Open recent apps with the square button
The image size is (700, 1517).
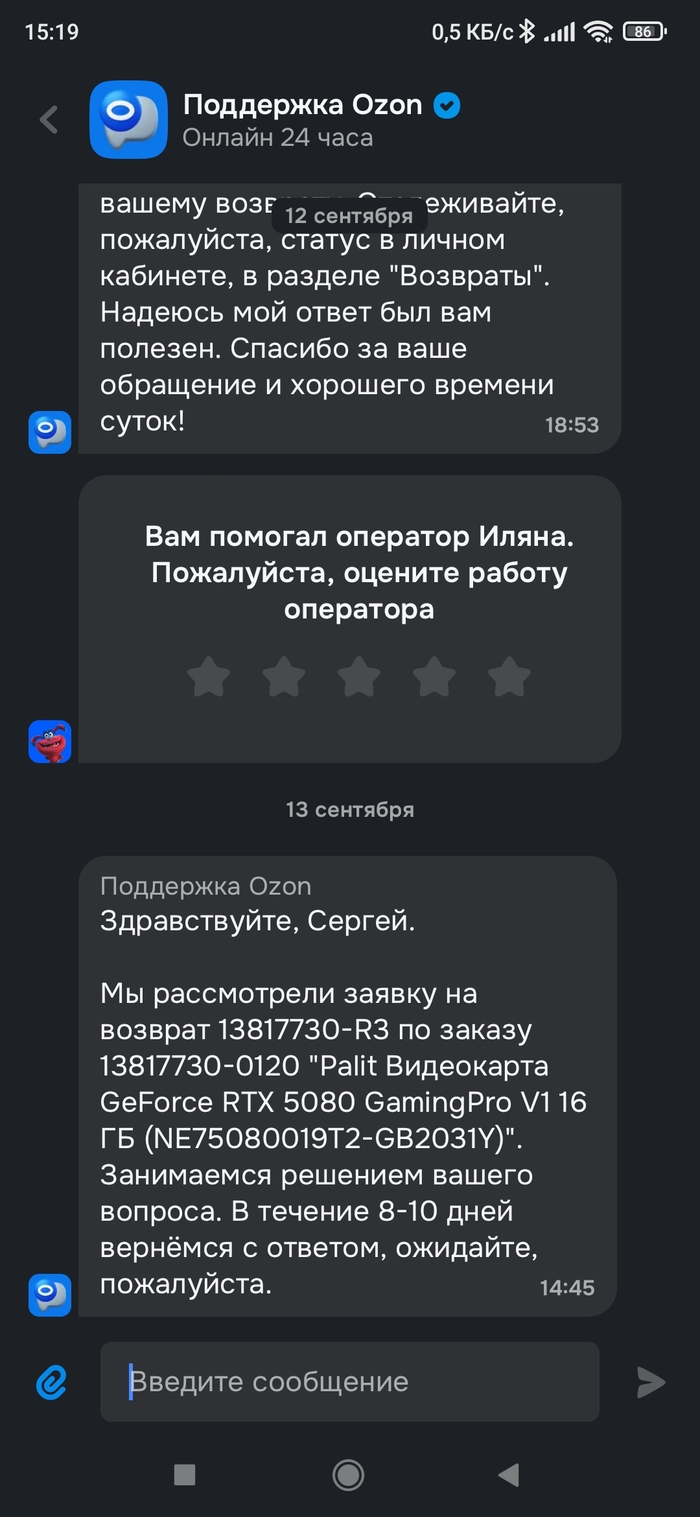tap(184, 1474)
